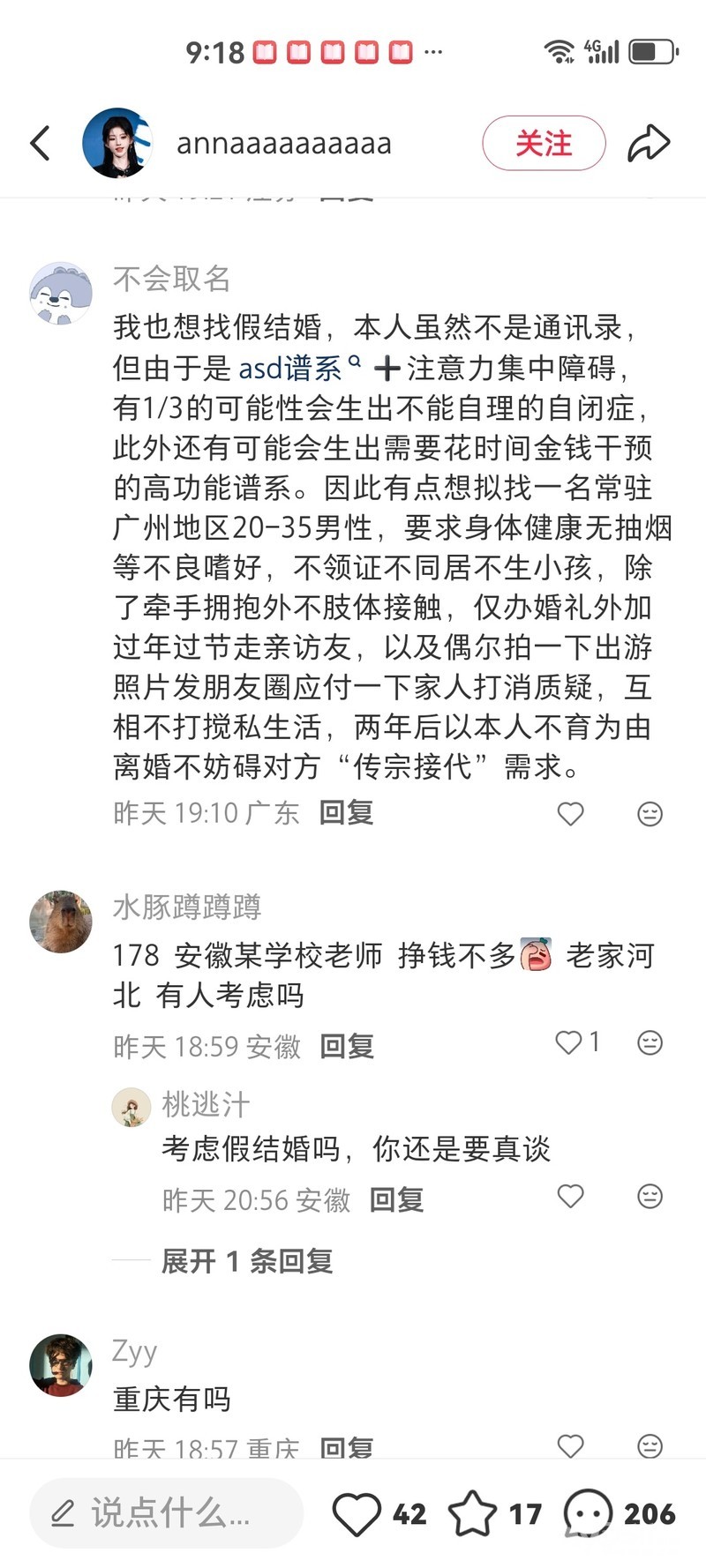Tap the 说点什么 comment input box

point(166,1513)
